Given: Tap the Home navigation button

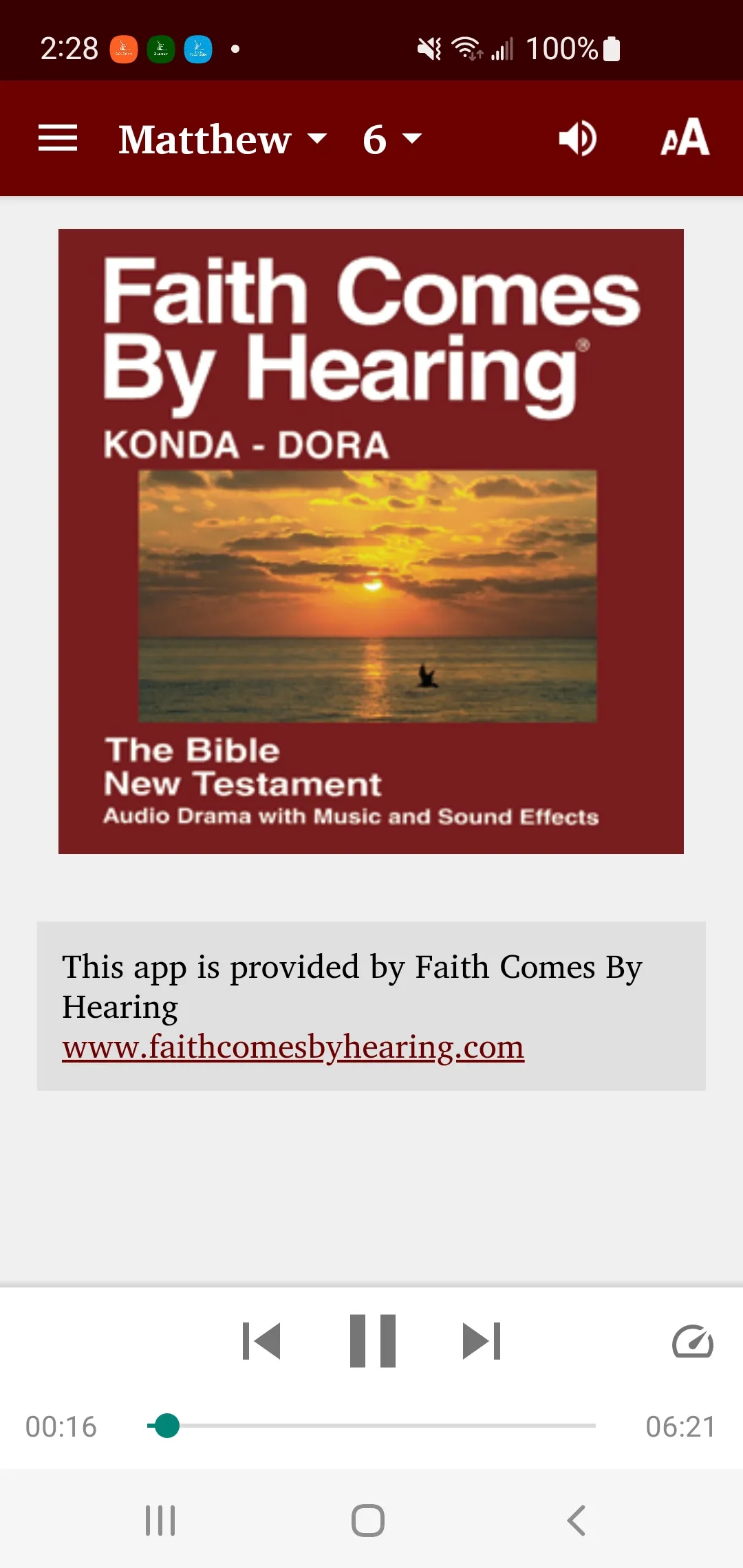Looking at the screenshot, I should [369, 1521].
